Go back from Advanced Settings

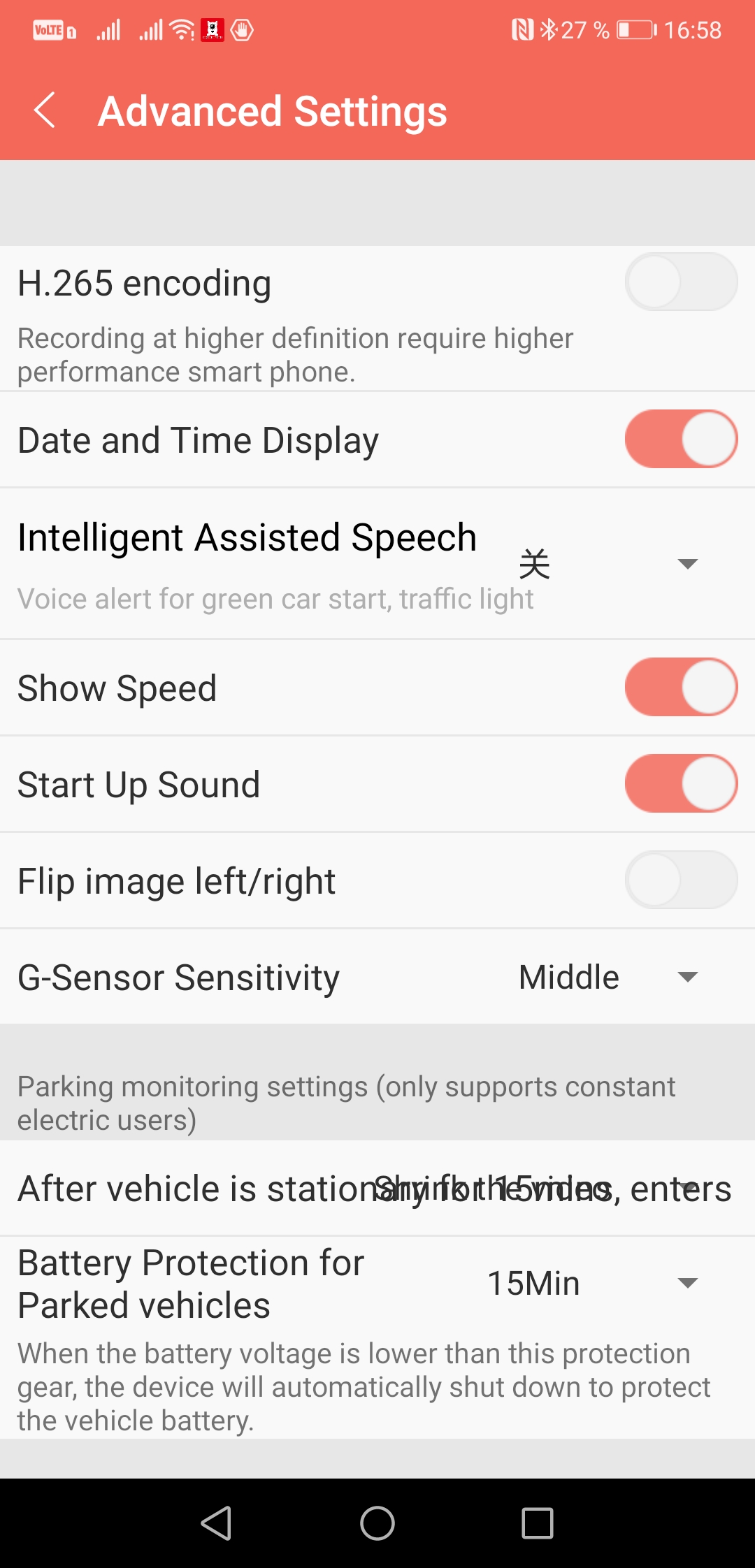(x=45, y=111)
